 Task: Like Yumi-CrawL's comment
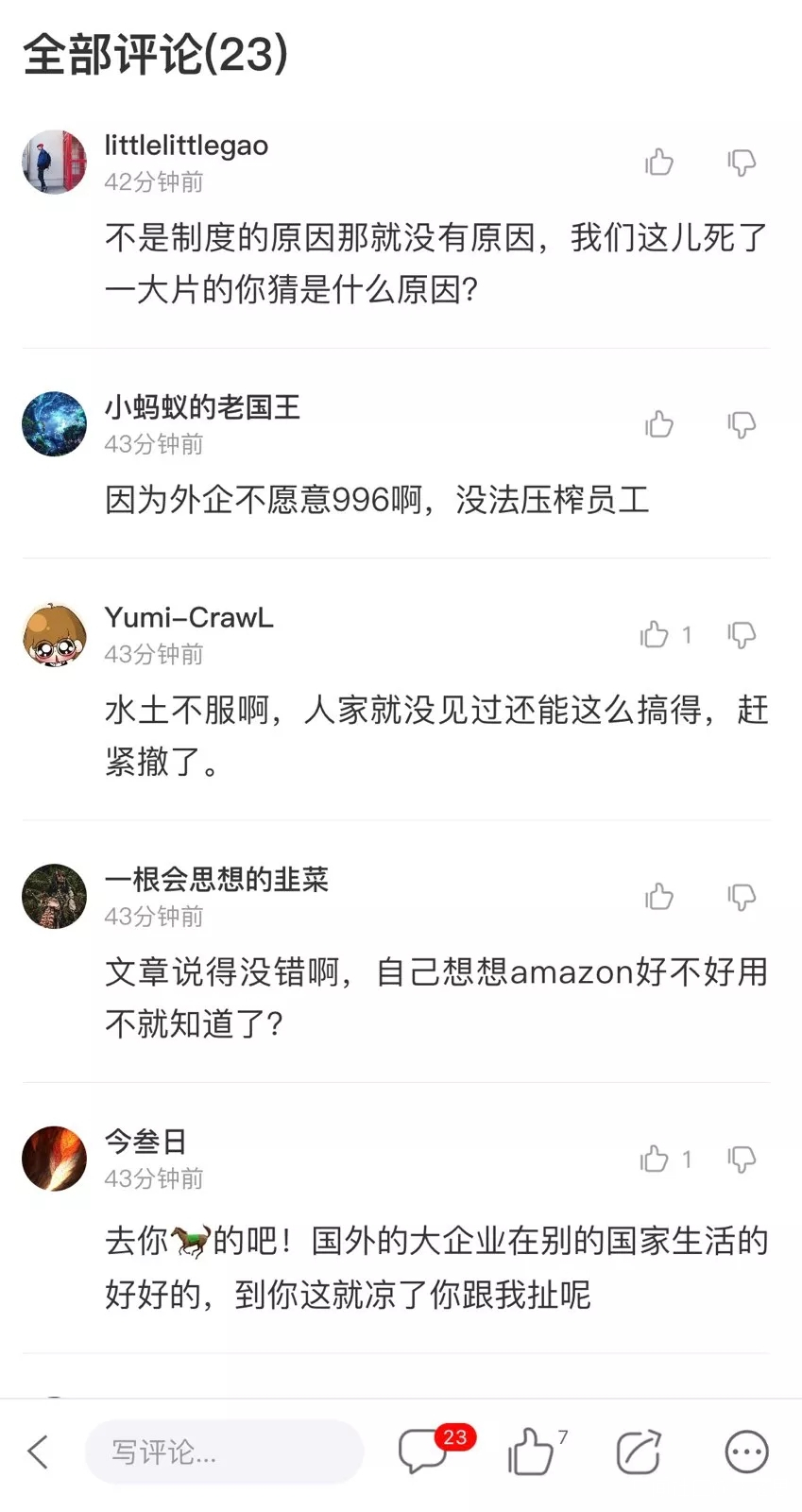[655, 634]
